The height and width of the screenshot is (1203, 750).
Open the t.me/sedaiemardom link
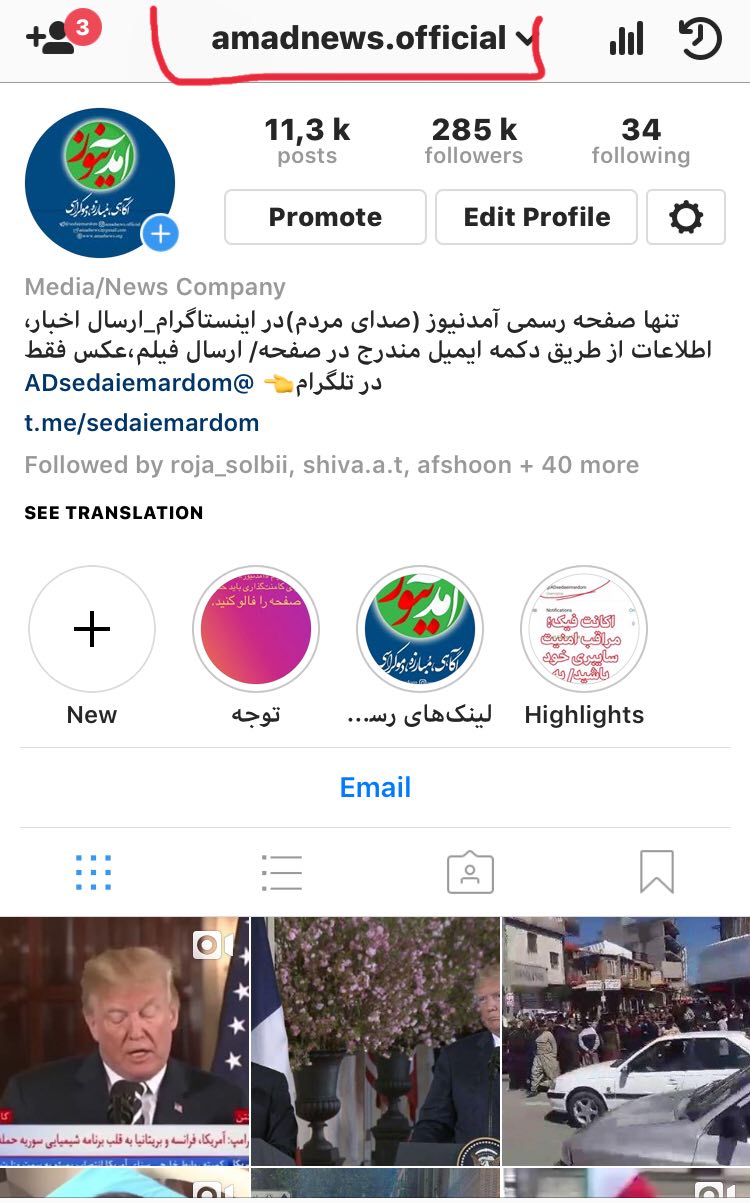(142, 423)
